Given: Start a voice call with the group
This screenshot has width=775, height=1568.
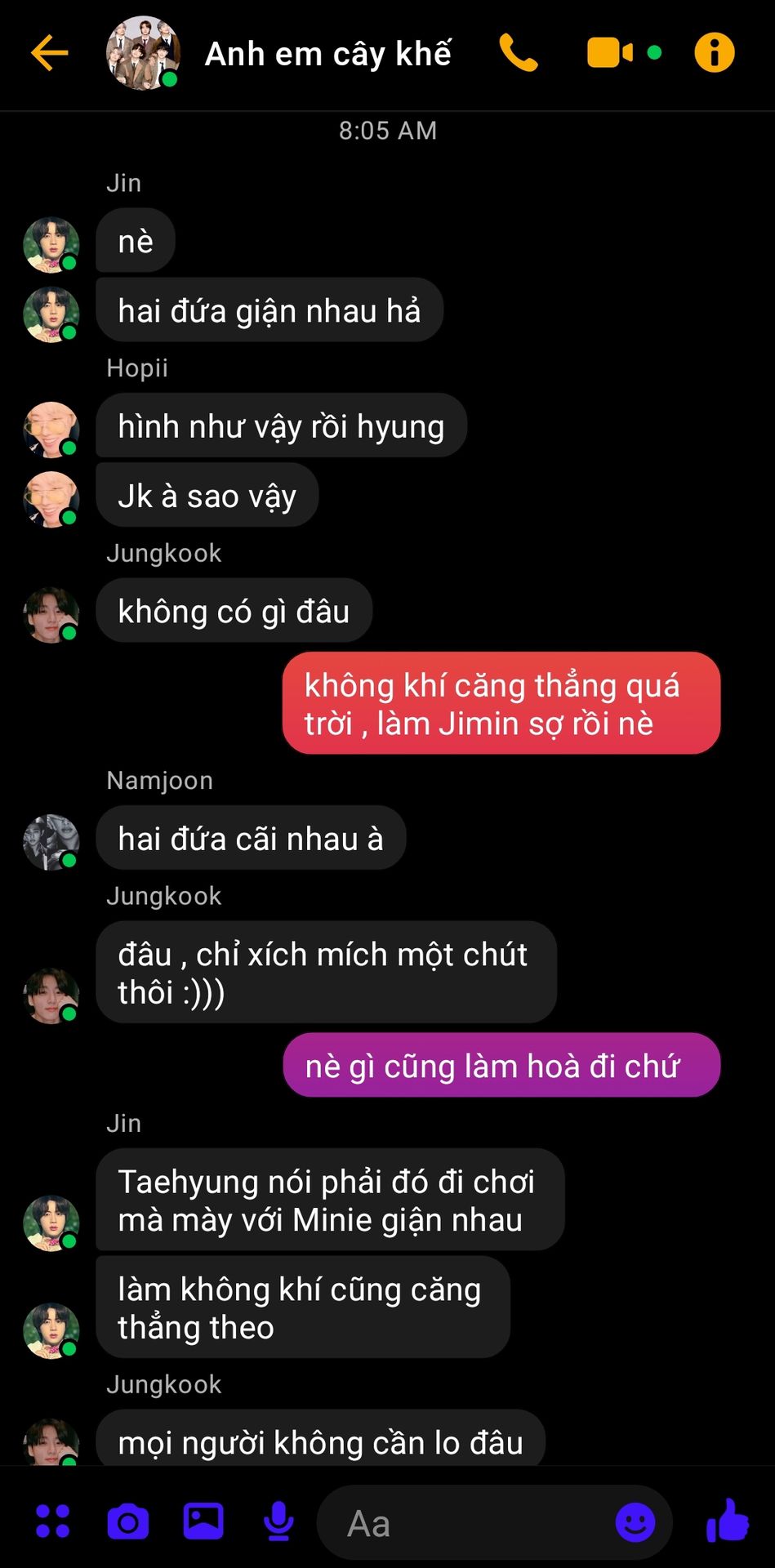Looking at the screenshot, I should point(518,54).
